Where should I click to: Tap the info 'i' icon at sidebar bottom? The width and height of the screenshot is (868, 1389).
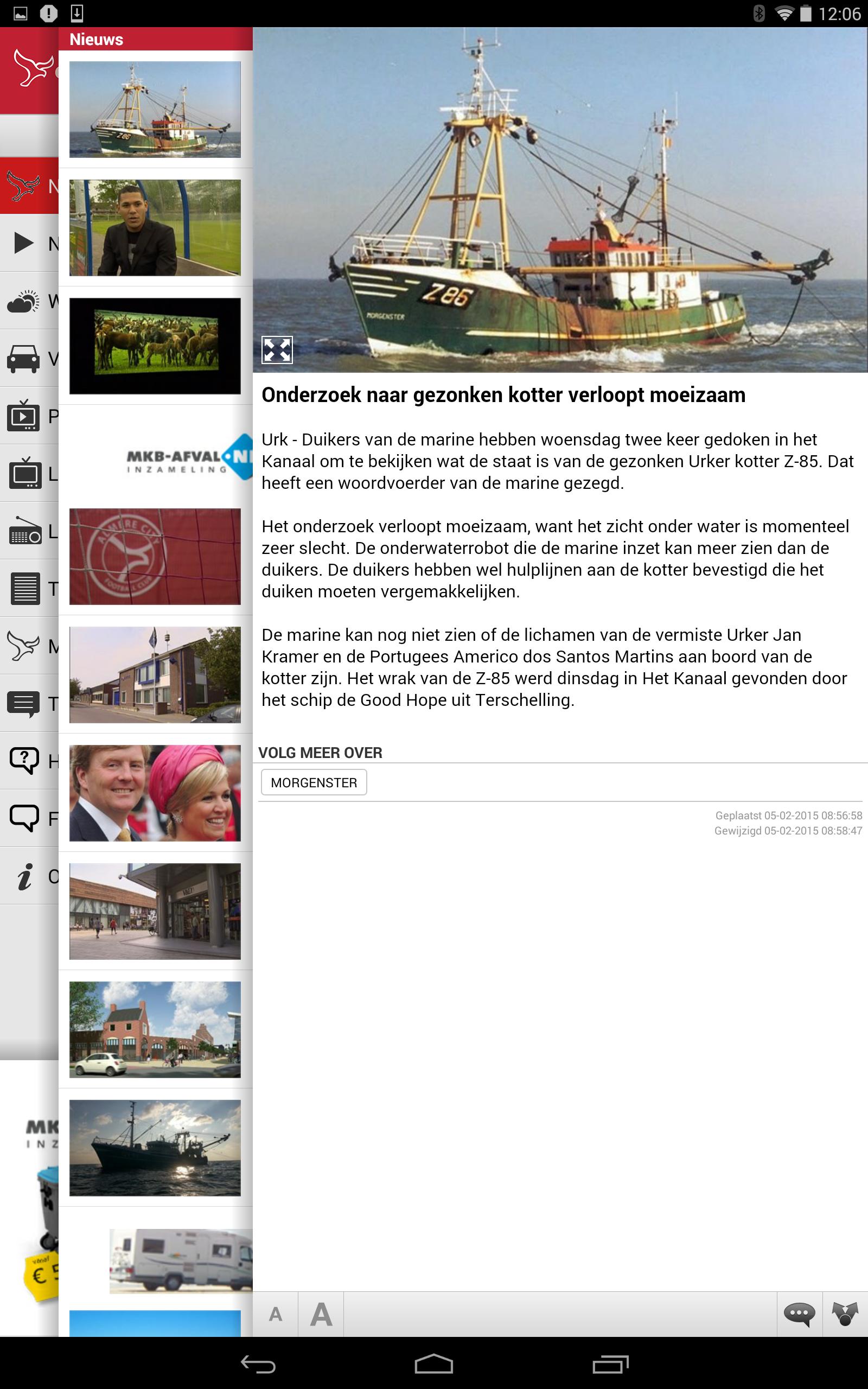coord(23,876)
